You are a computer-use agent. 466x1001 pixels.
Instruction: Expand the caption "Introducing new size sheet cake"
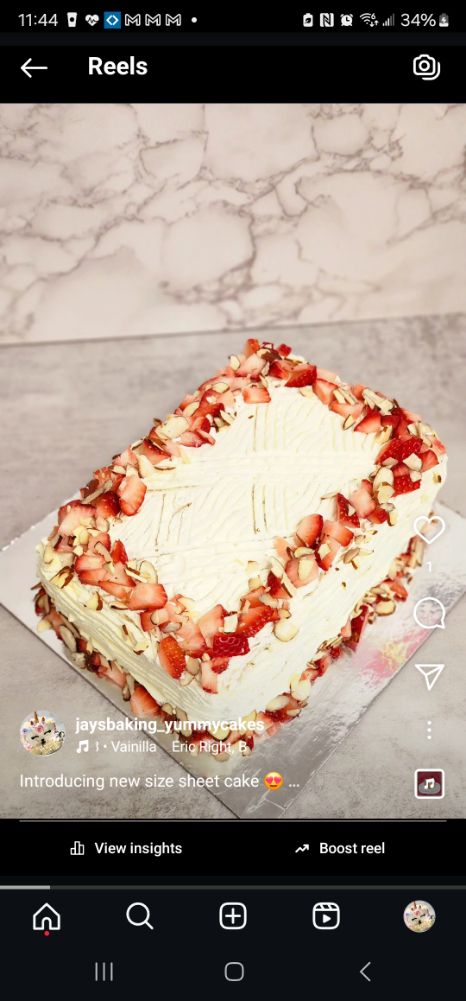[160, 781]
